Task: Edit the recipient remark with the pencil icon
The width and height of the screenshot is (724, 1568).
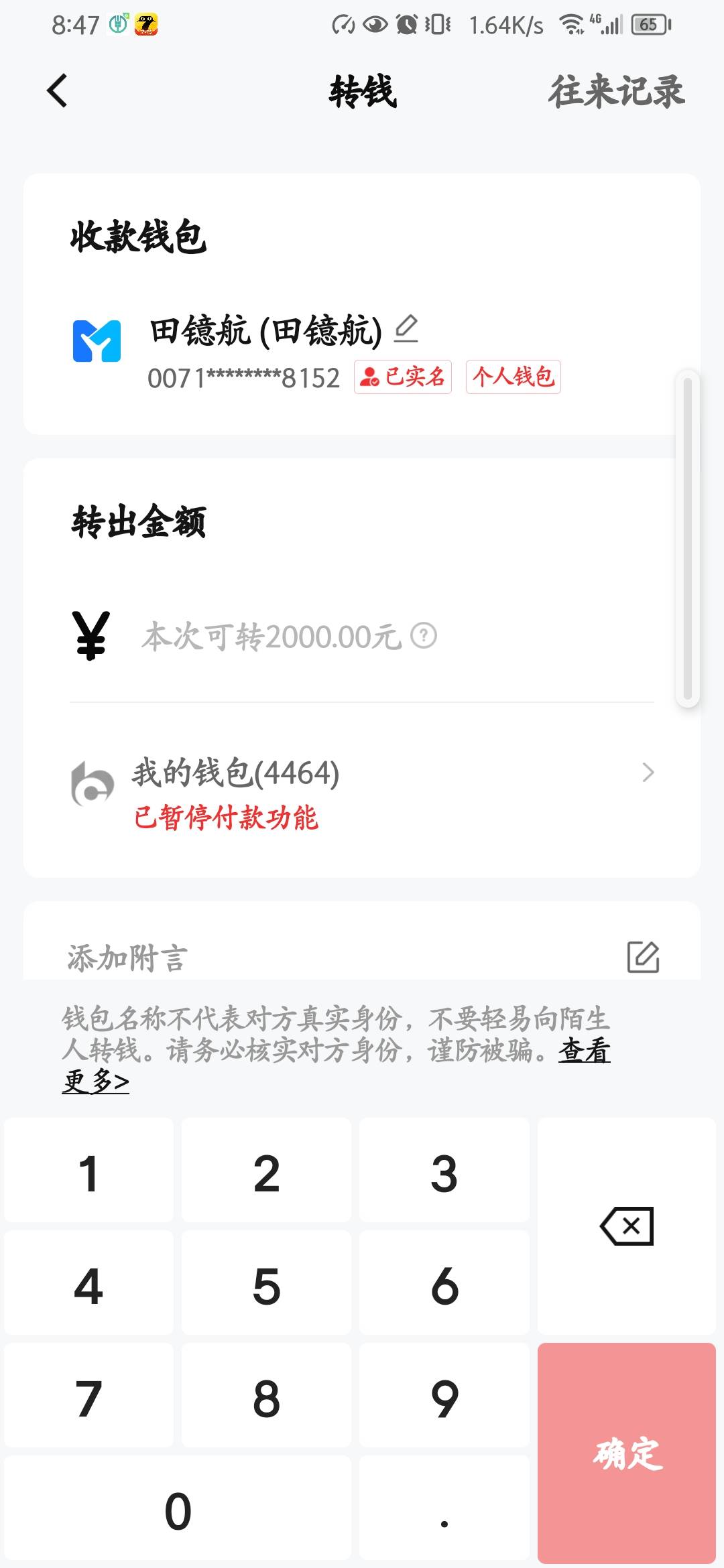Action: tap(406, 328)
